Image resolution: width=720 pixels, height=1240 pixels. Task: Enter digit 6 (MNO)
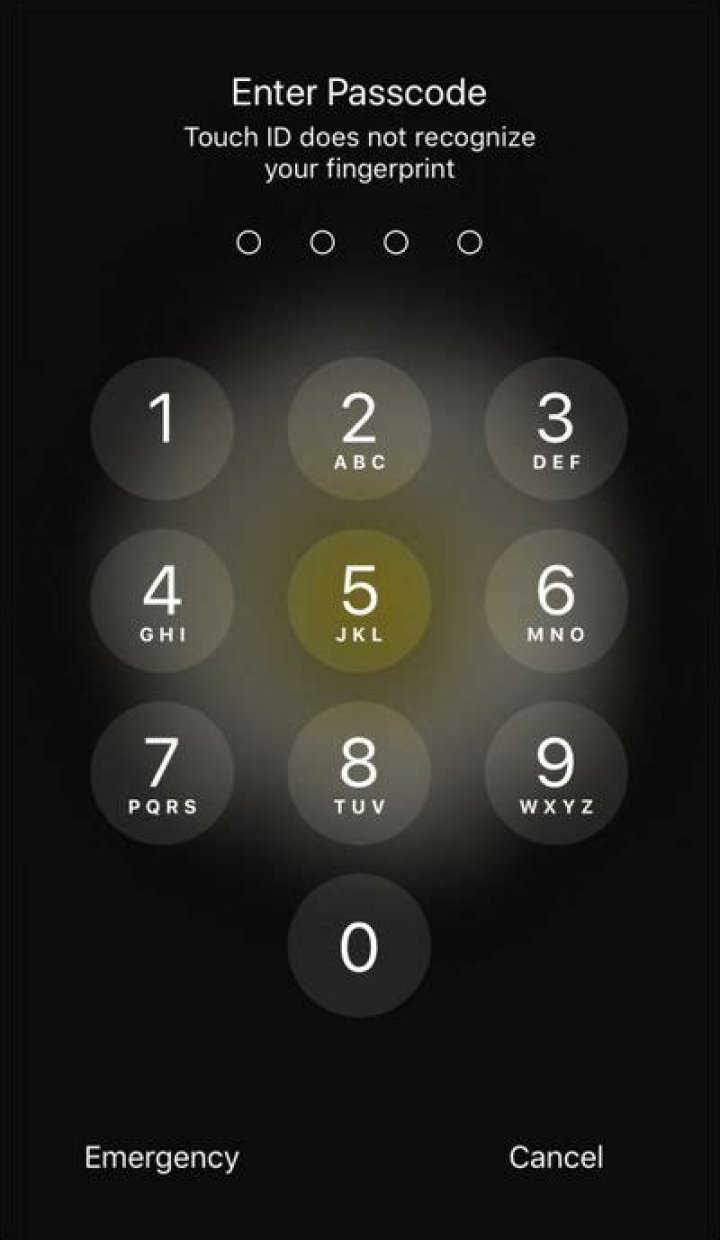tap(556, 600)
